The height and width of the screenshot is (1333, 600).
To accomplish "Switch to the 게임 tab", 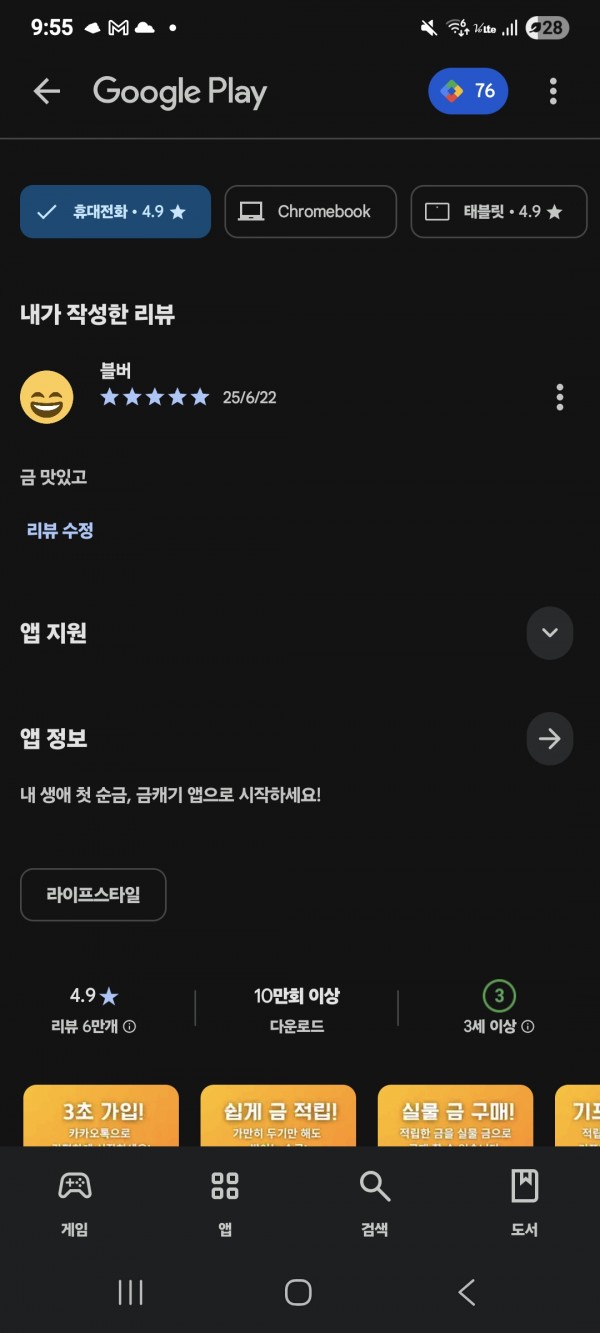I will pyautogui.click(x=75, y=1203).
